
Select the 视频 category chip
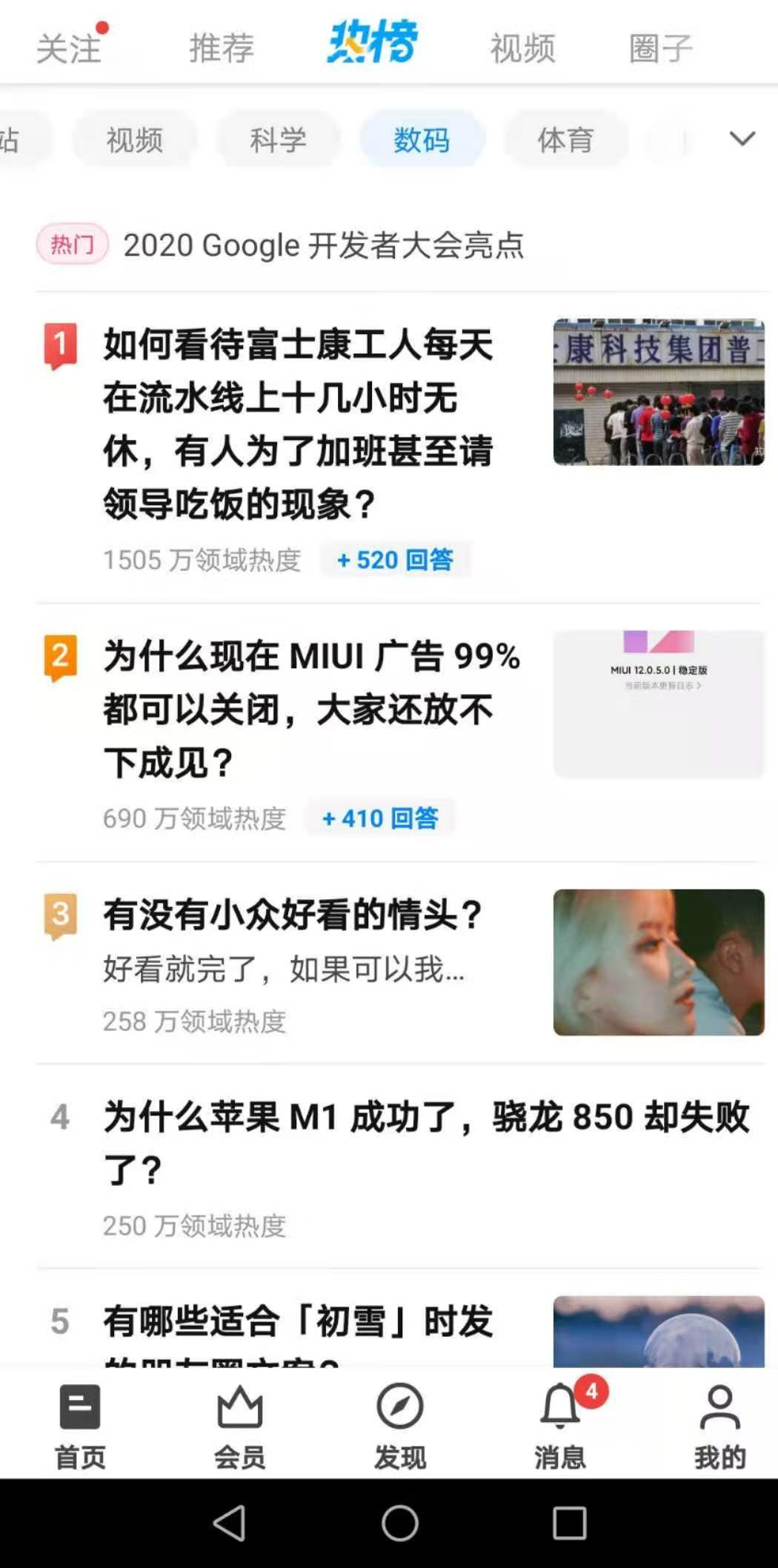tap(134, 139)
